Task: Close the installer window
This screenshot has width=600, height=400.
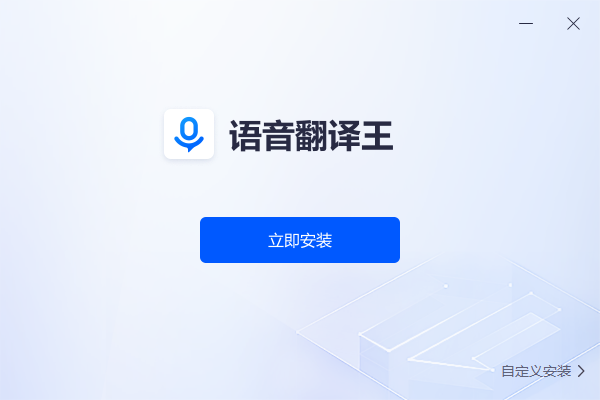Action: (x=573, y=23)
